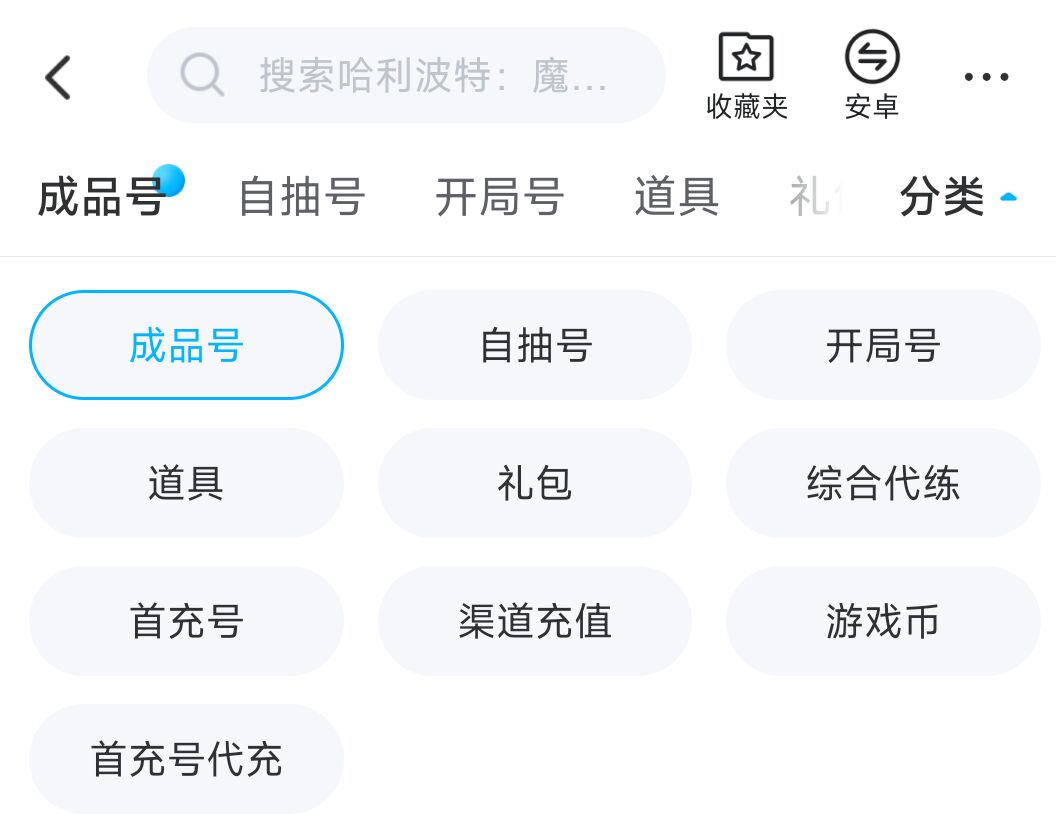This screenshot has width=1056, height=814.
Task: Choose the 开局号 category chip
Action: (x=883, y=345)
